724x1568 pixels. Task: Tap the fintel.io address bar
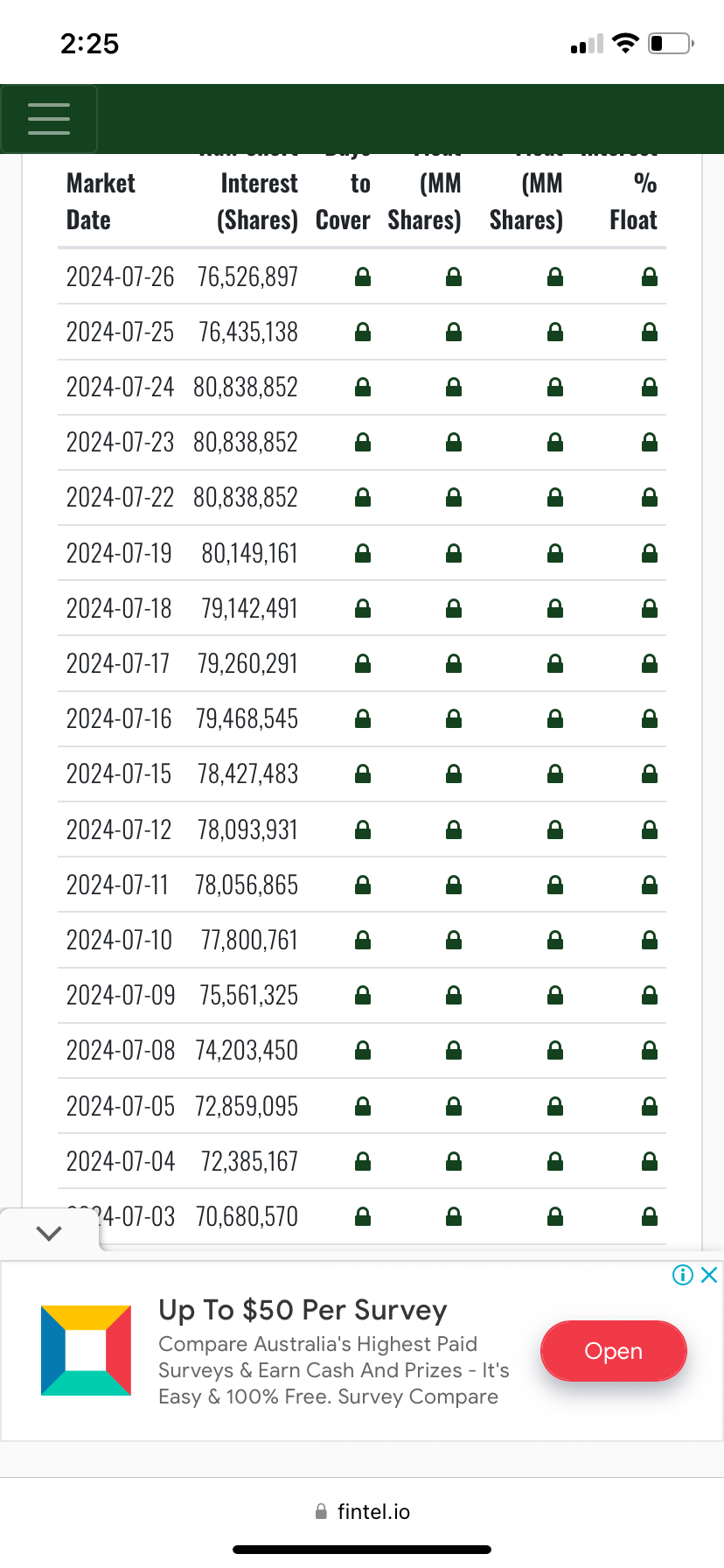point(362,1511)
